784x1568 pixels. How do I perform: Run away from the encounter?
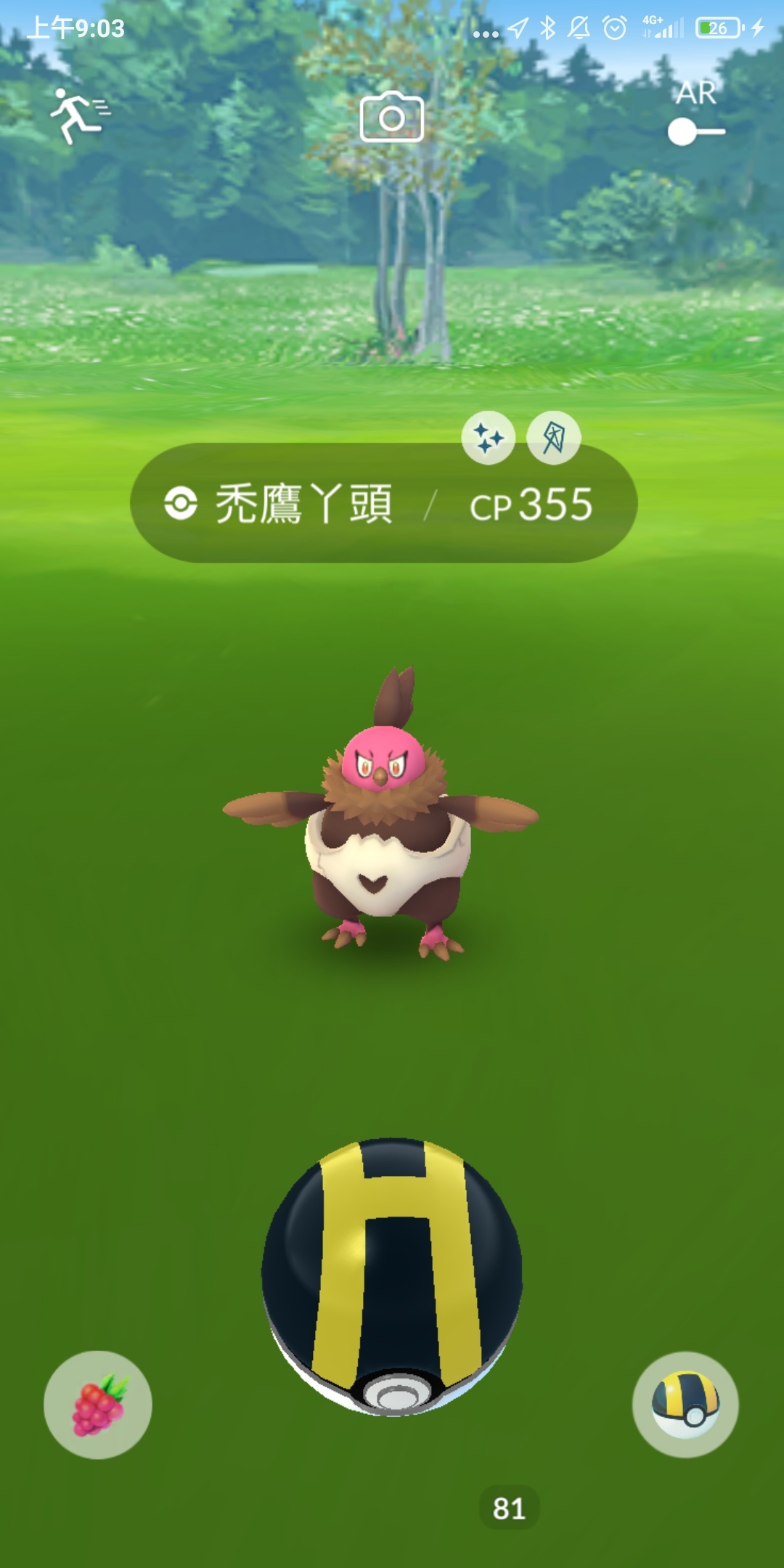point(78,116)
